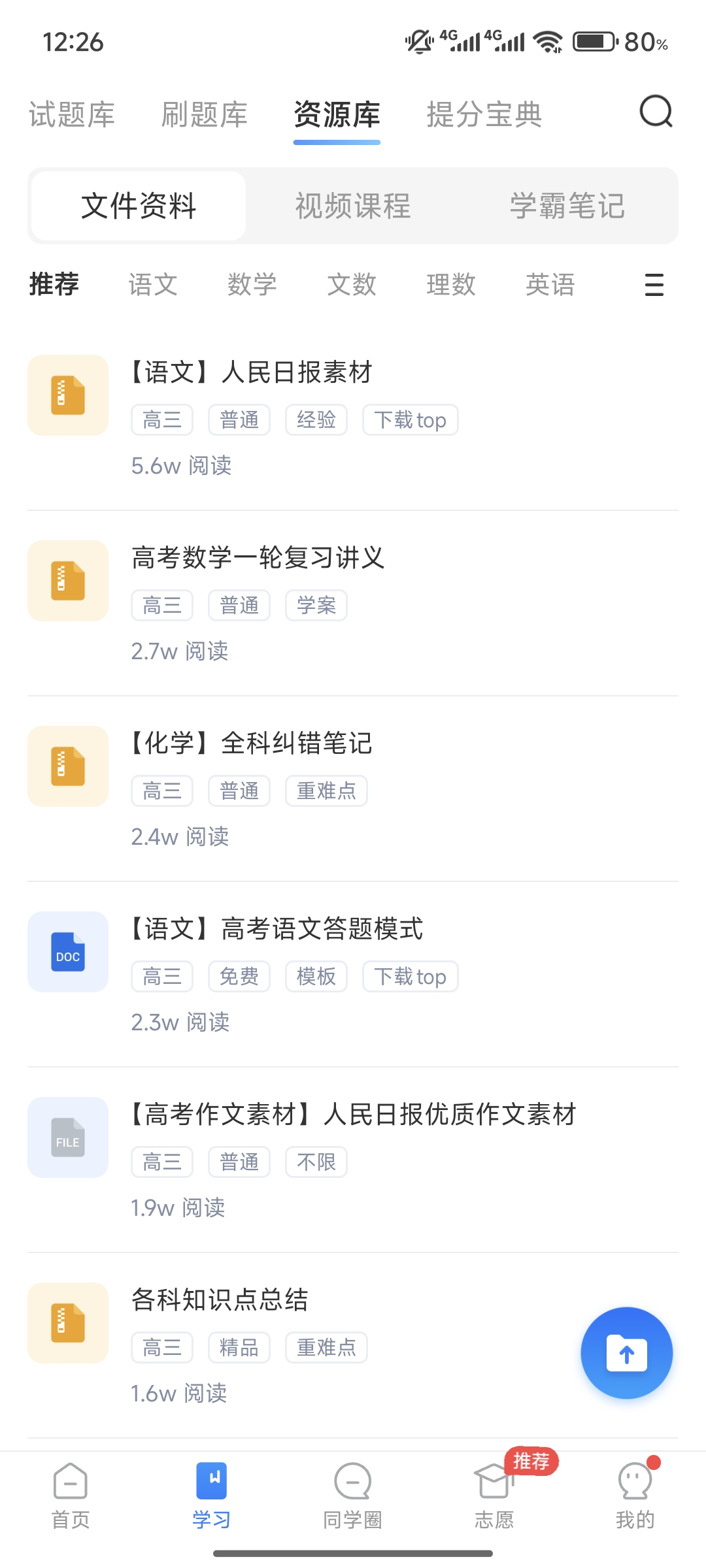Switch to 刷题库 top tab
The image size is (706, 1568).
[x=205, y=115]
